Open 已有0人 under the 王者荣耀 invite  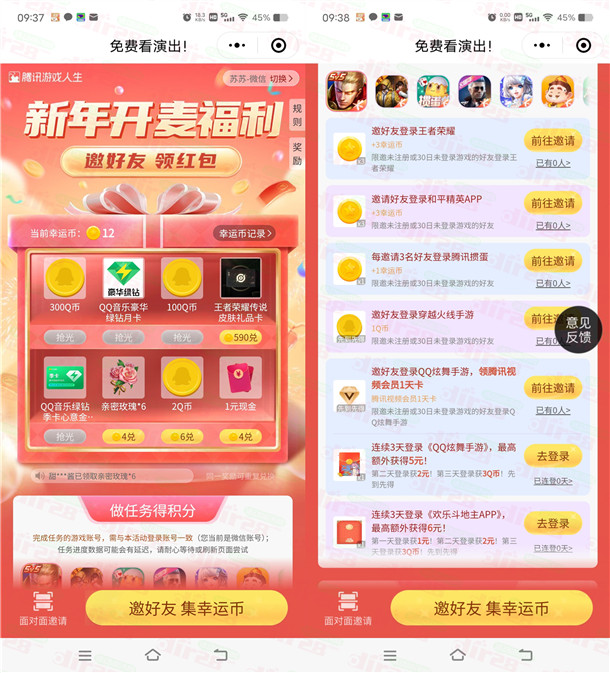[x=552, y=164]
